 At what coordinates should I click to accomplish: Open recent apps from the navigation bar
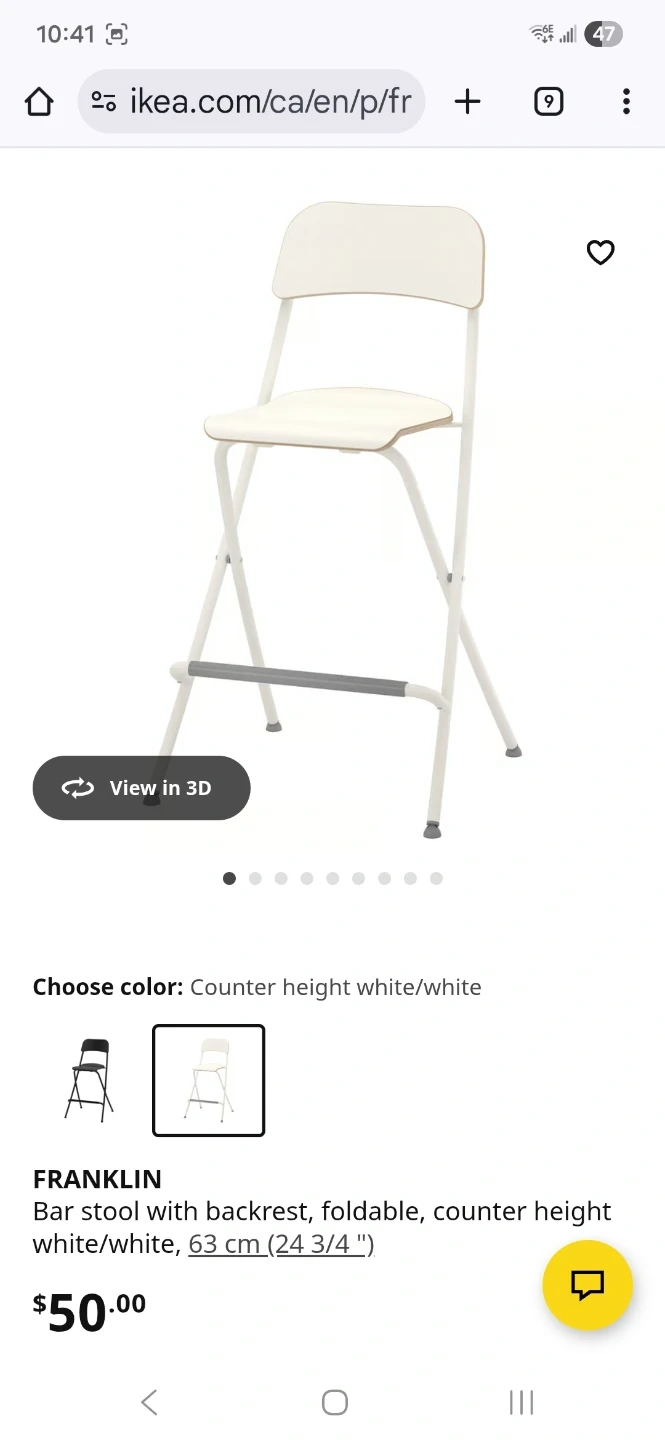[521, 1402]
